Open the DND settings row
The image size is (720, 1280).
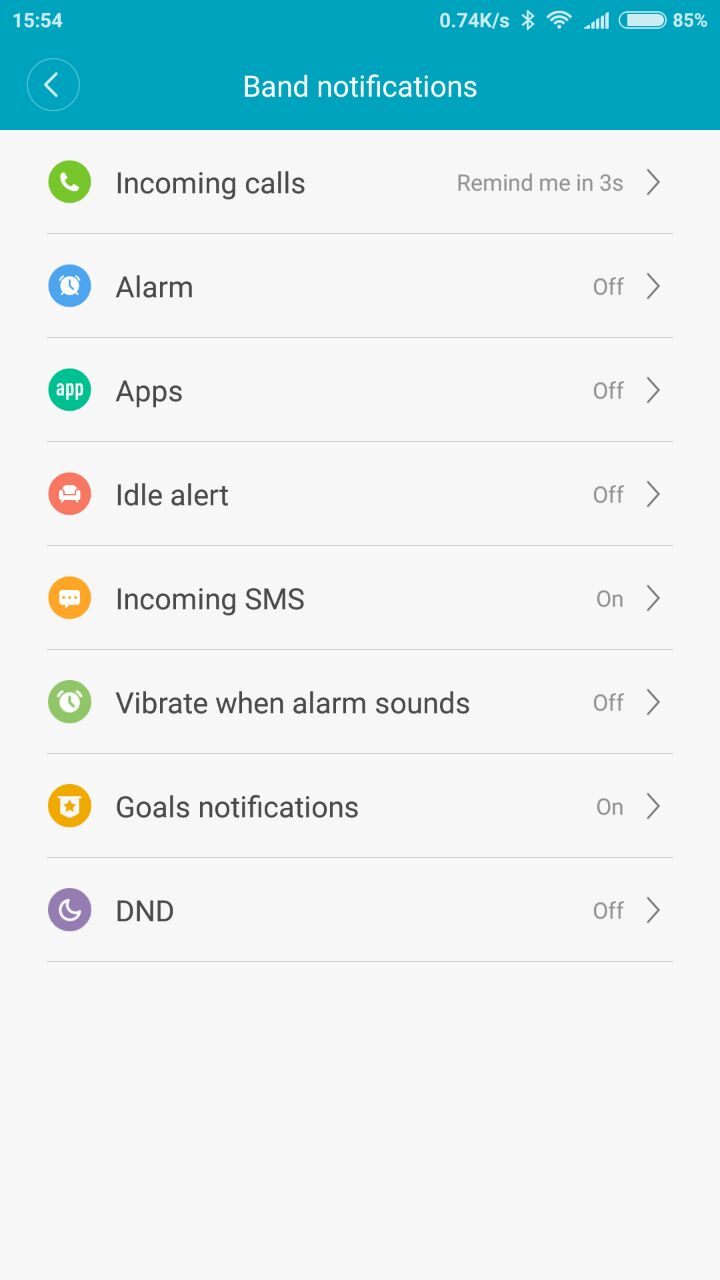pos(360,911)
